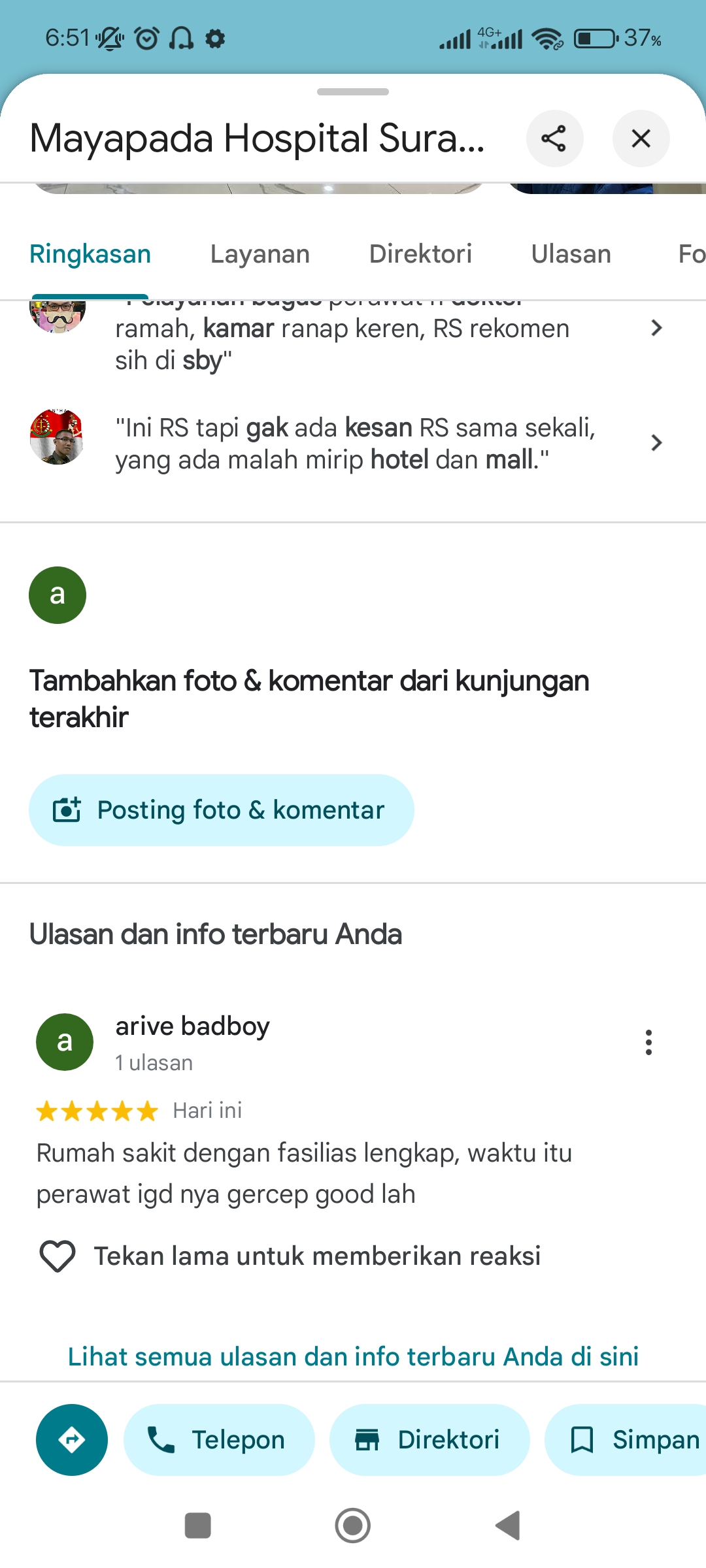Switch to the Layanan tab
Screen dimensions: 706x1568
click(260, 254)
